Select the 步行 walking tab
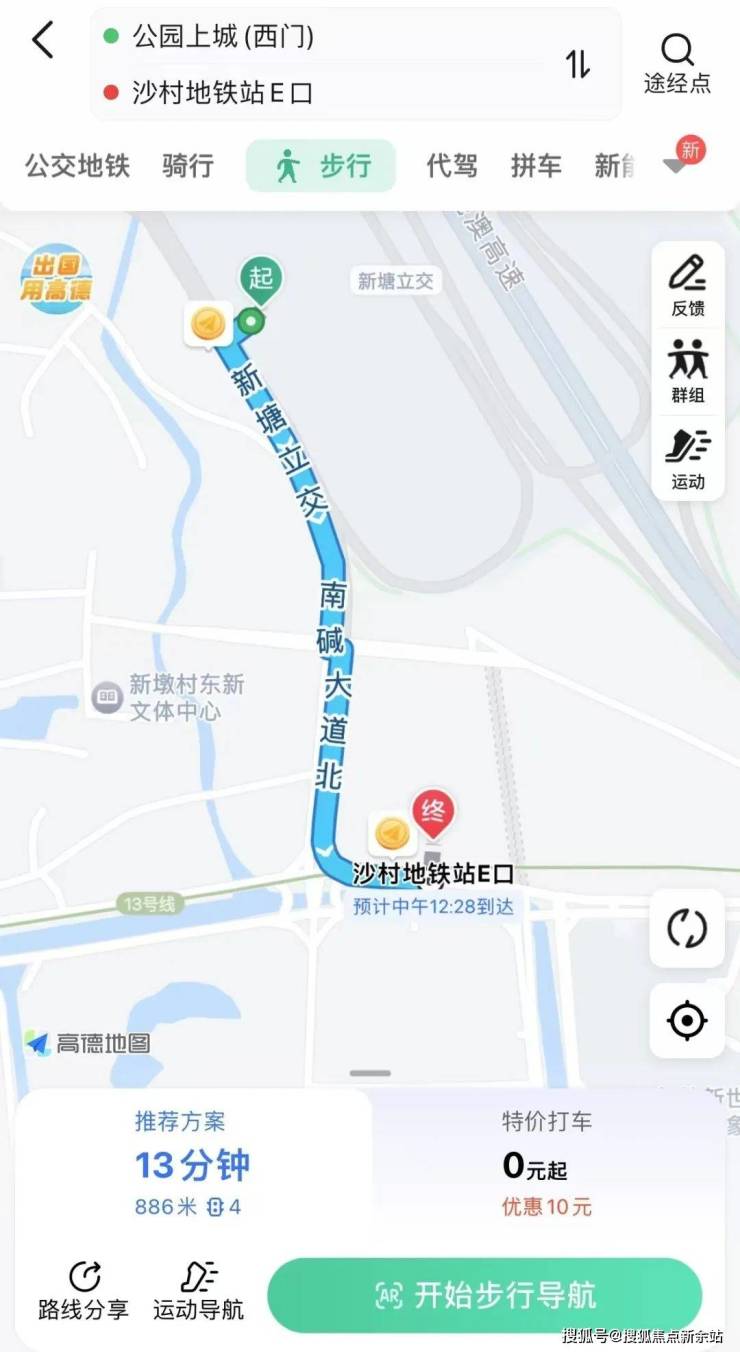This screenshot has height=1352, width=740. coord(322,166)
